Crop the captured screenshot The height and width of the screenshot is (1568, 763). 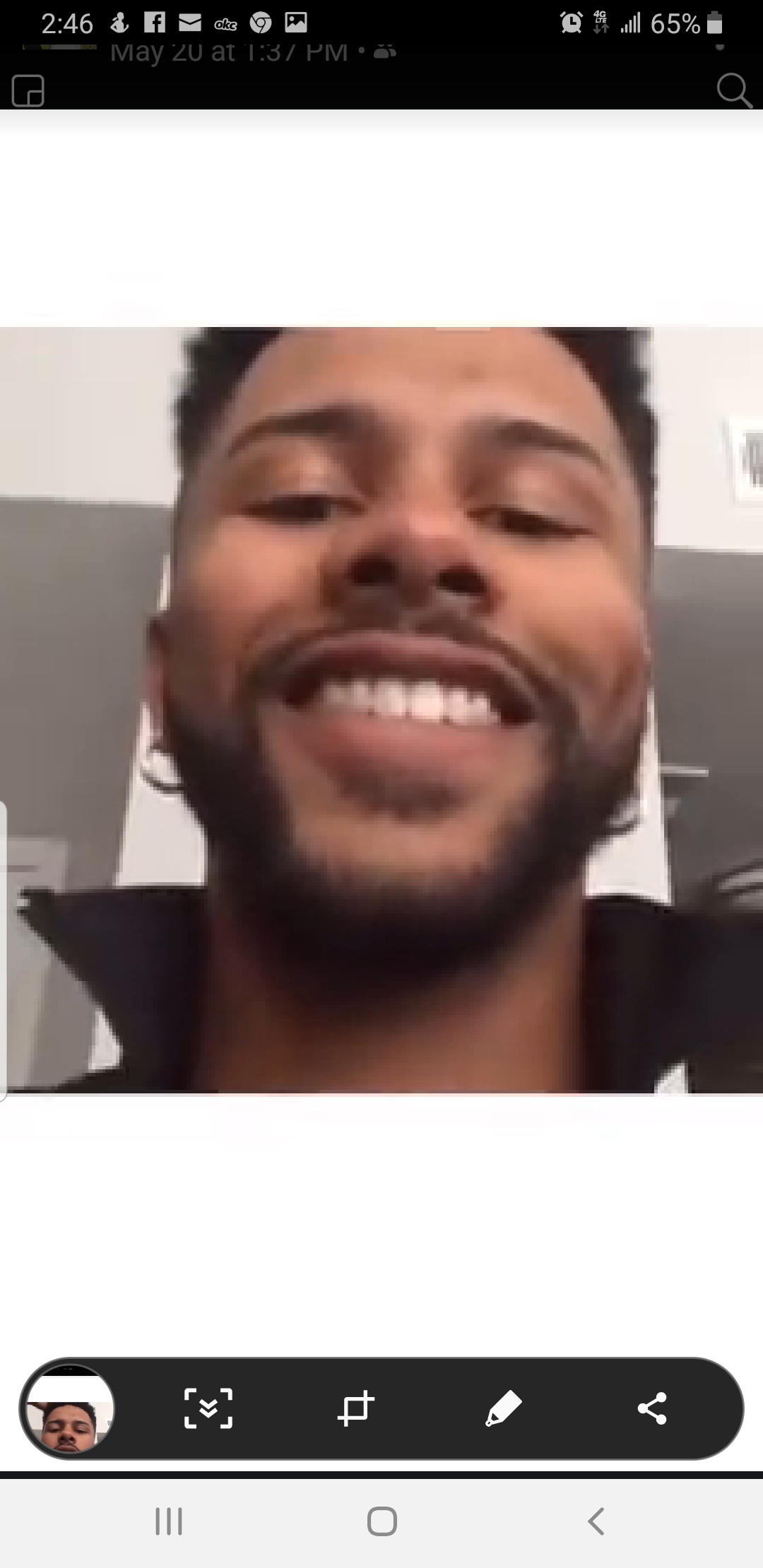point(355,1408)
